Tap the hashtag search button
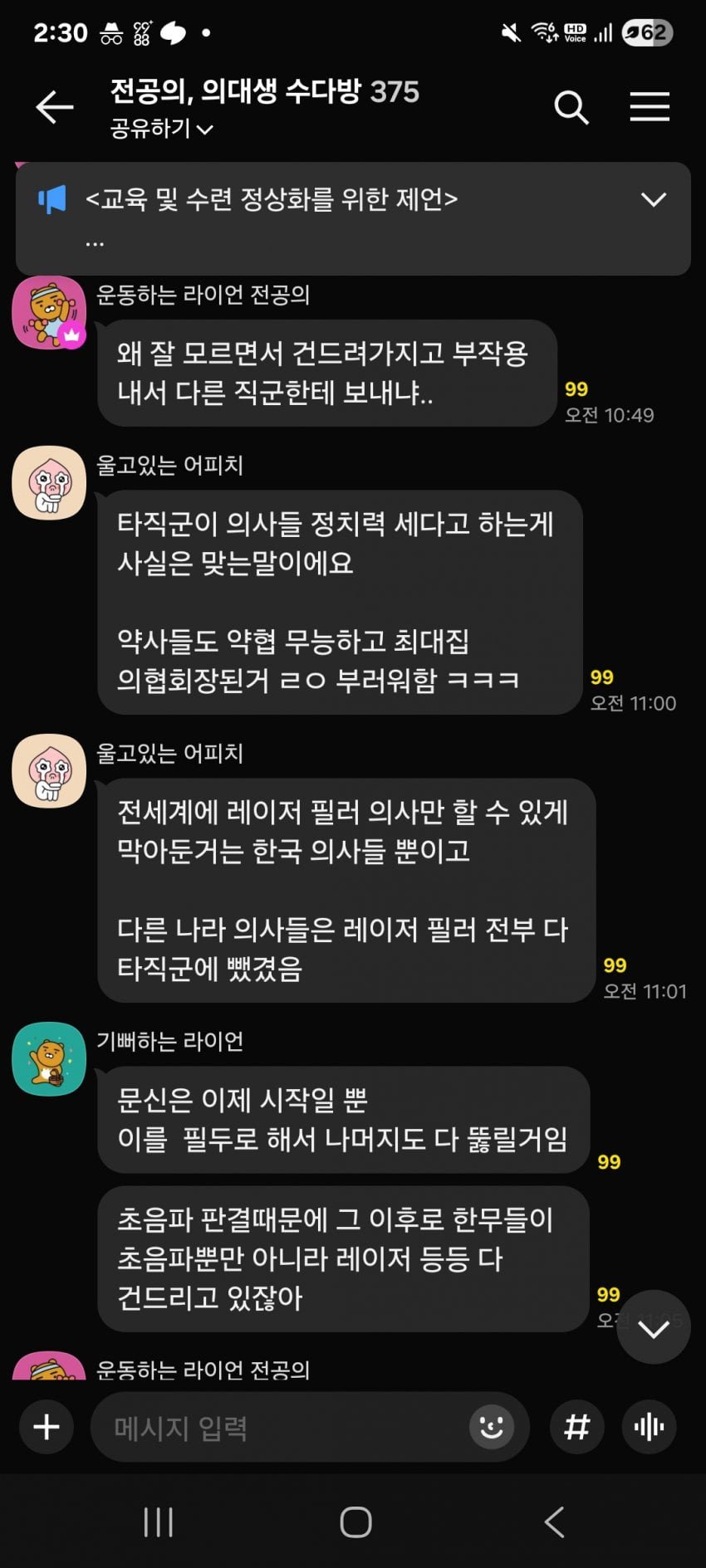706x1568 pixels. [x=576, y=1428]
